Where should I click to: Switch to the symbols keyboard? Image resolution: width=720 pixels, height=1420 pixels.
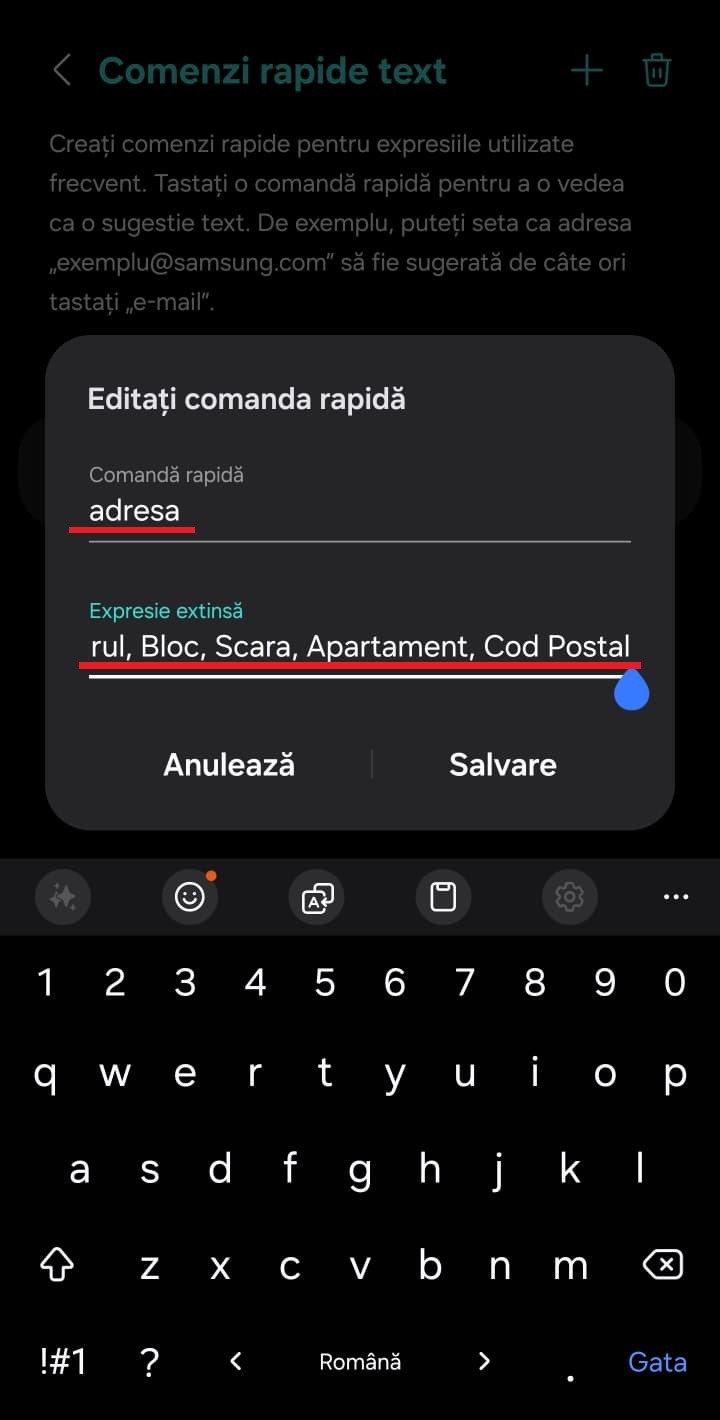click(x=62, y=1362)
